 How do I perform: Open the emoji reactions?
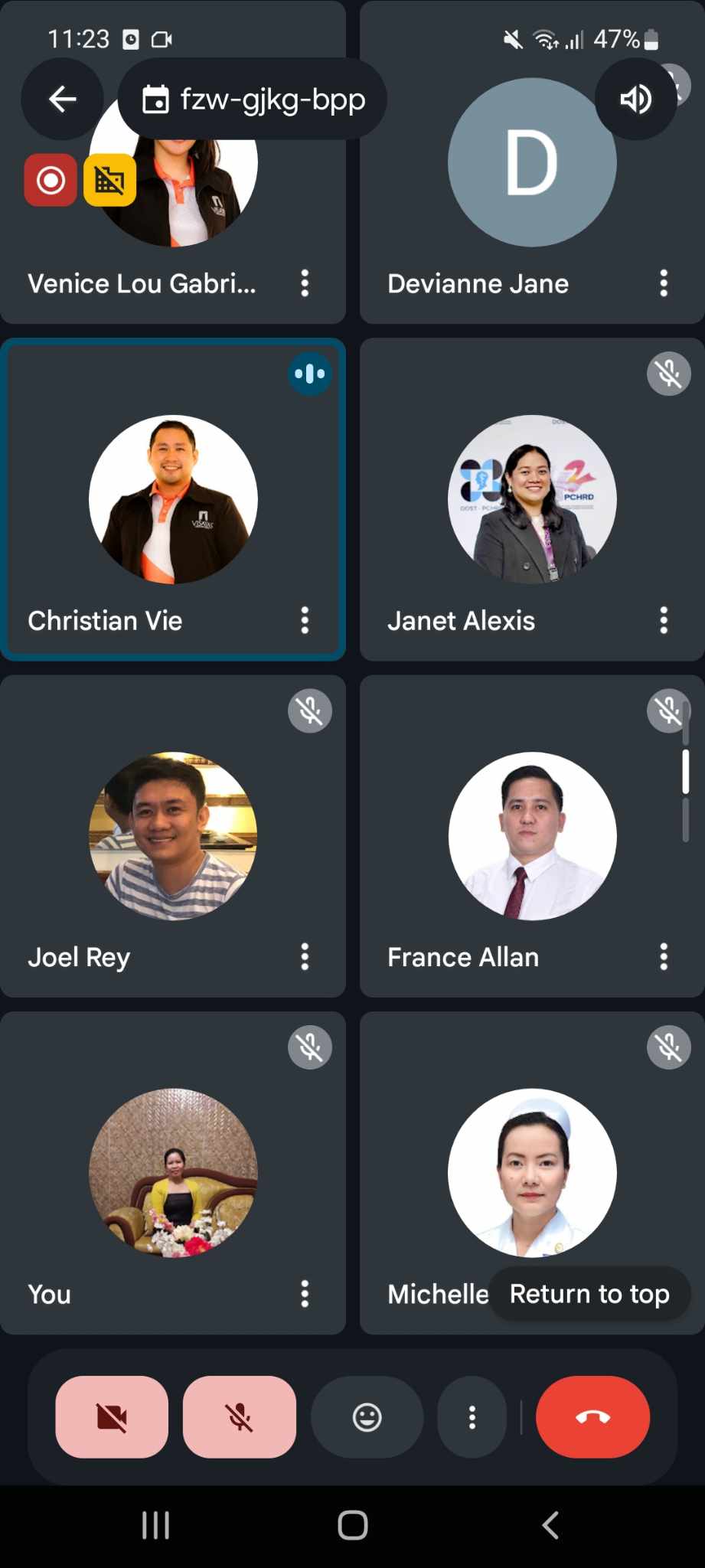coord(367,1417)
